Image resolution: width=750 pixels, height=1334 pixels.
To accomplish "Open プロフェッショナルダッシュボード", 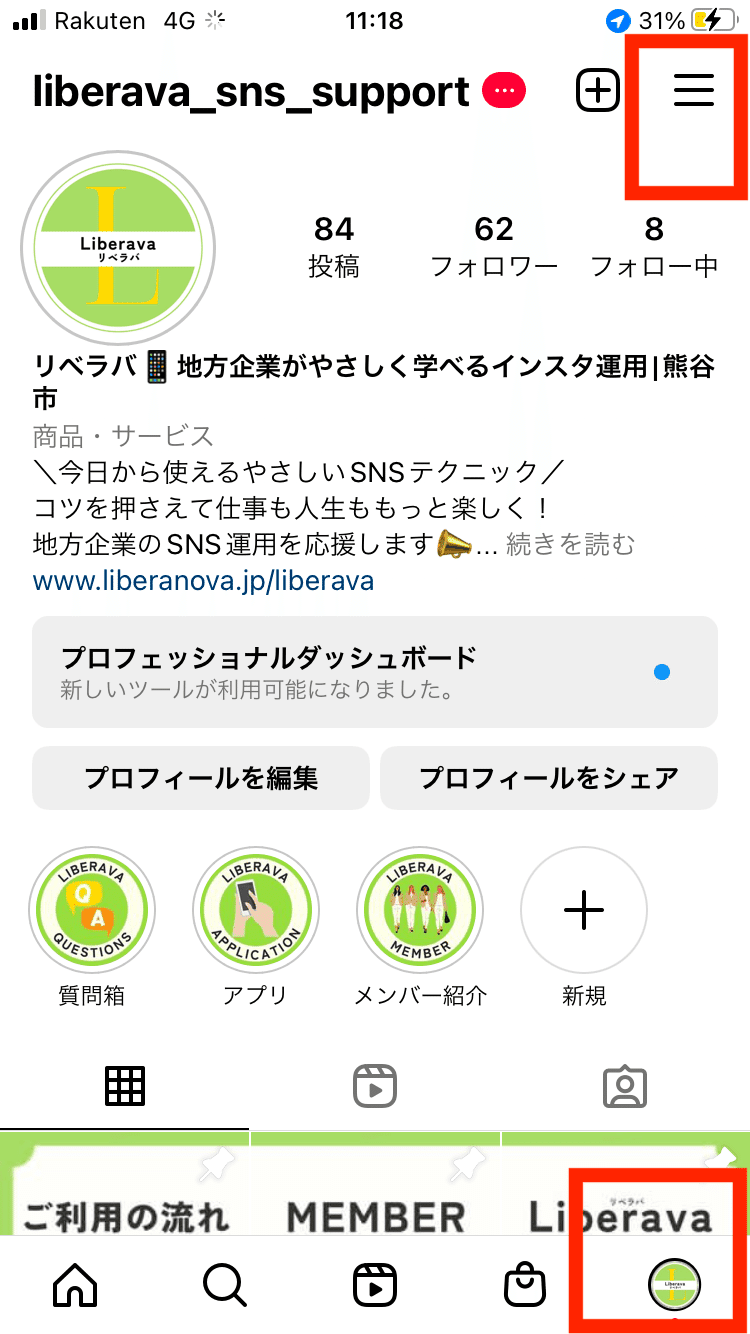I will click(374, 671).
